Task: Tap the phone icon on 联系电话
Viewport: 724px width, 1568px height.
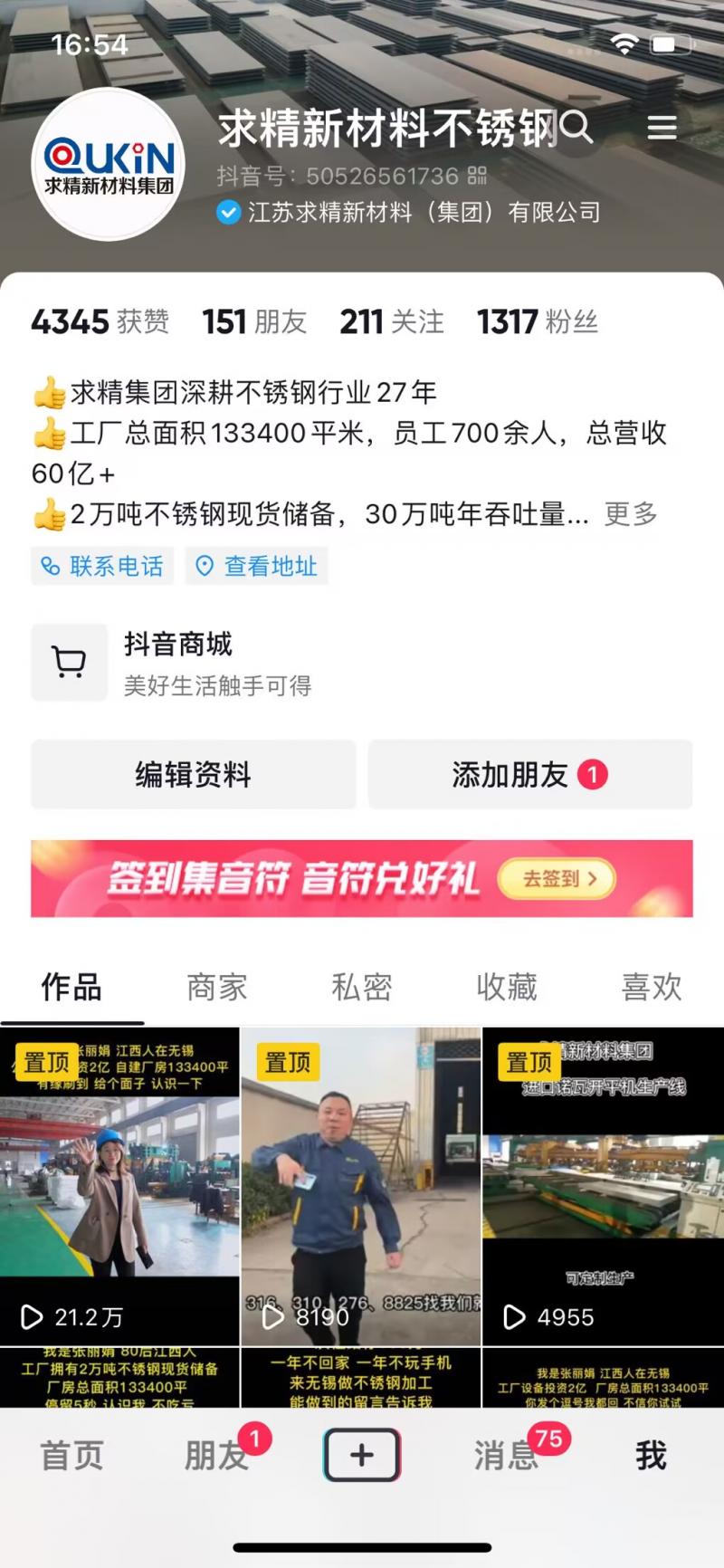Action: 50,566
